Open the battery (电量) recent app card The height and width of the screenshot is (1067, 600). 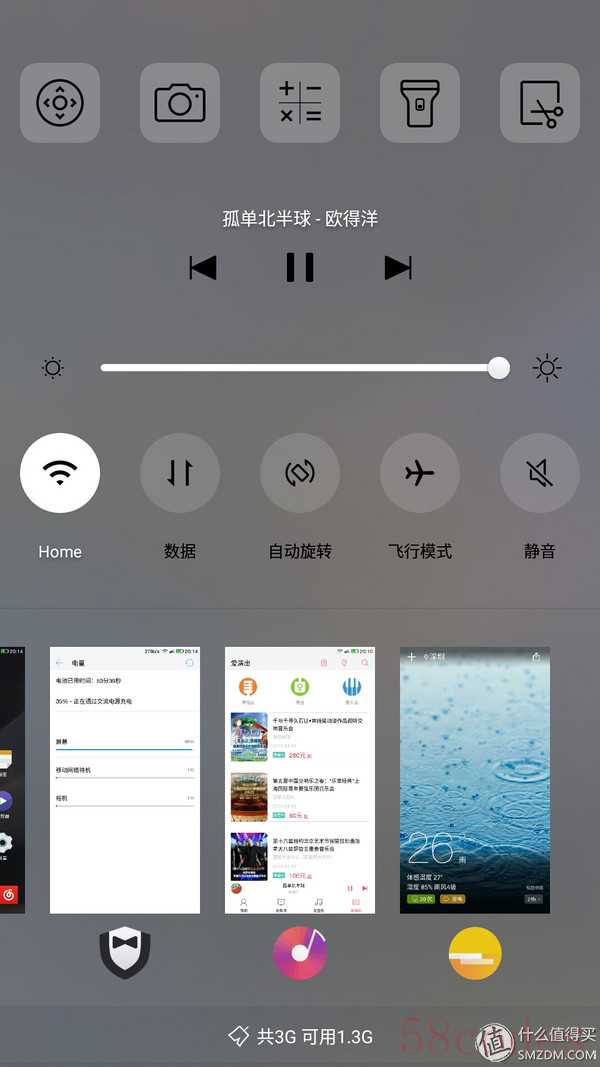click(125, 780)
